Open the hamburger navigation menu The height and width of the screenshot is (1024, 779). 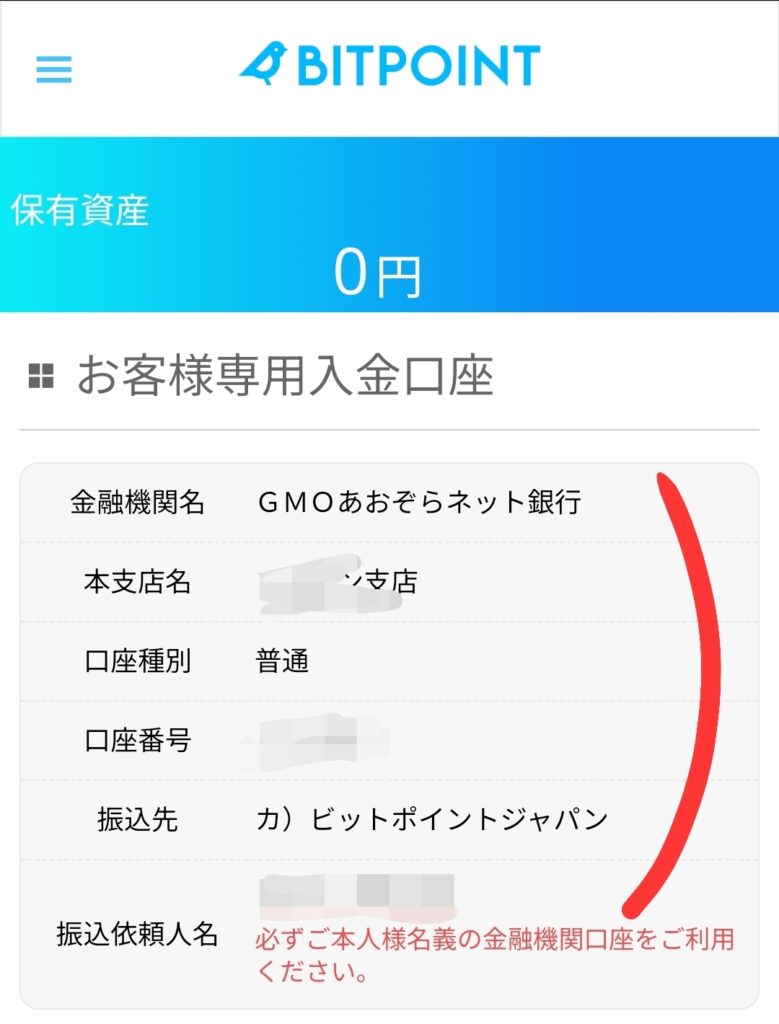pos(54,69)
